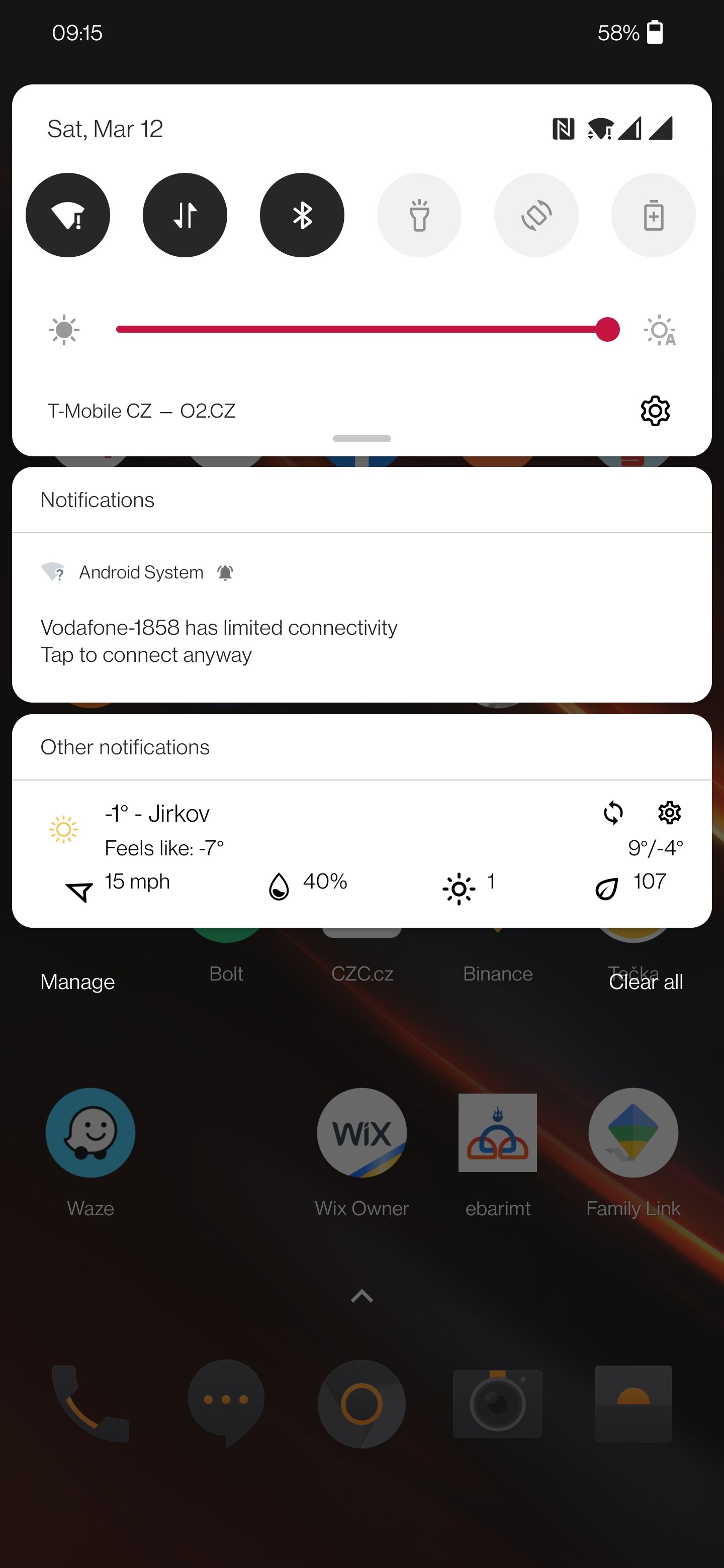The width and height of the screenshot is (724, 1568).
Task: Refresh the Jirkov weather notification
Action: click(612, 813)
